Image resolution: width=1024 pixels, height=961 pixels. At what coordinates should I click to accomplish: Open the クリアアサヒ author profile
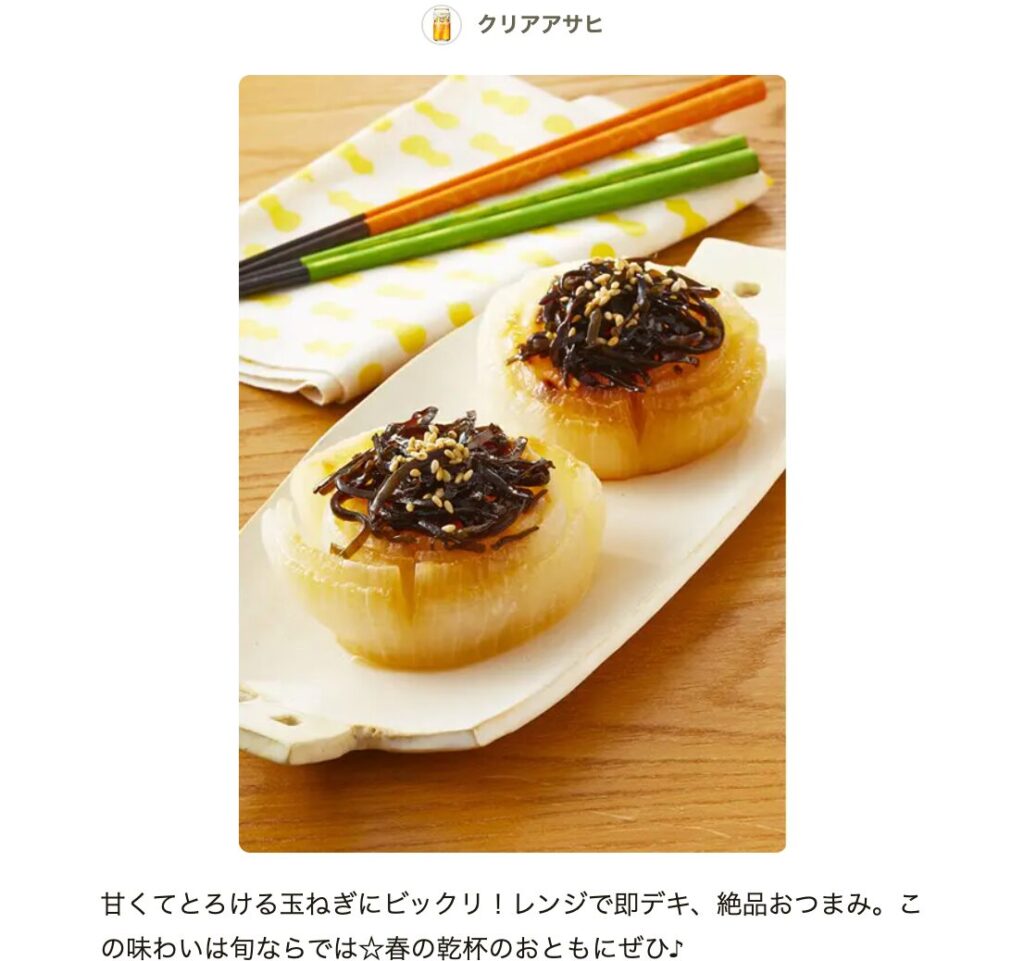coord(539,25)
